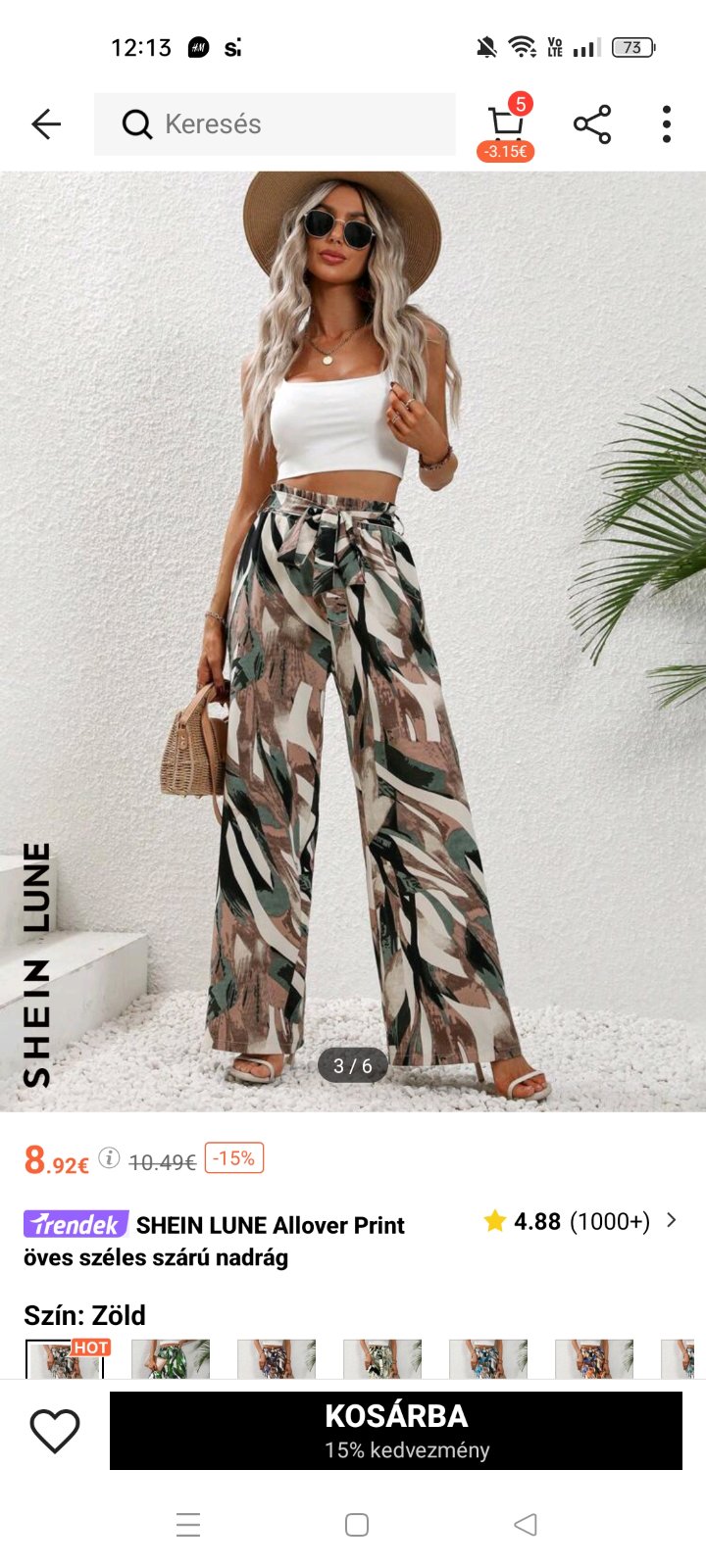This screenshot has height=1568, width=706.
Task: Tap the info icon beside the price
Action: tap(109, 1158)
